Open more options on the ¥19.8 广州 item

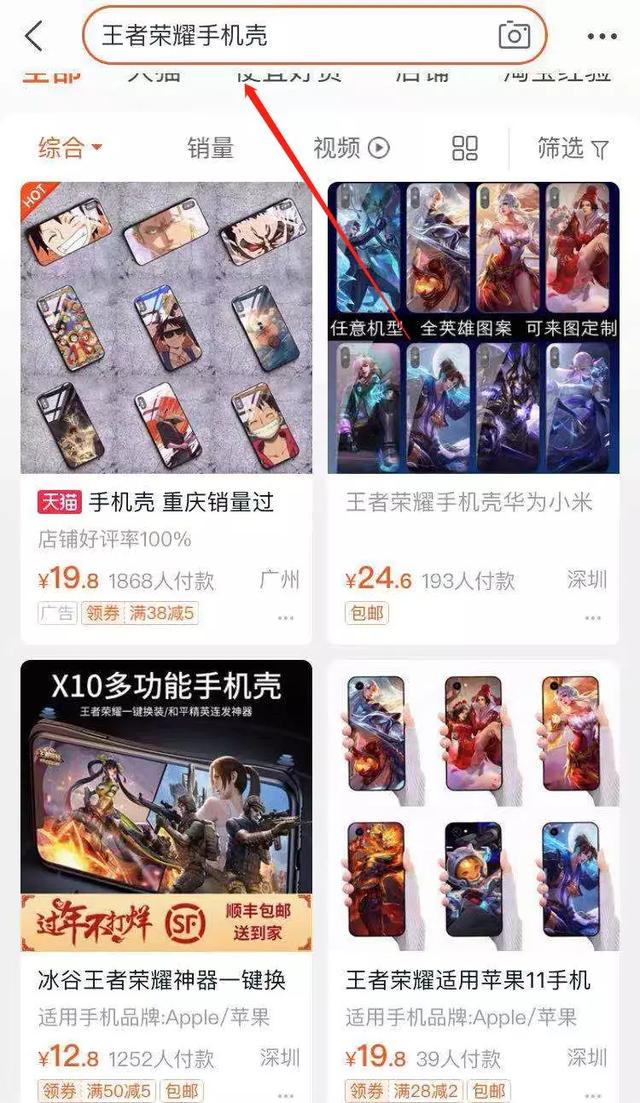click(286, 618)
